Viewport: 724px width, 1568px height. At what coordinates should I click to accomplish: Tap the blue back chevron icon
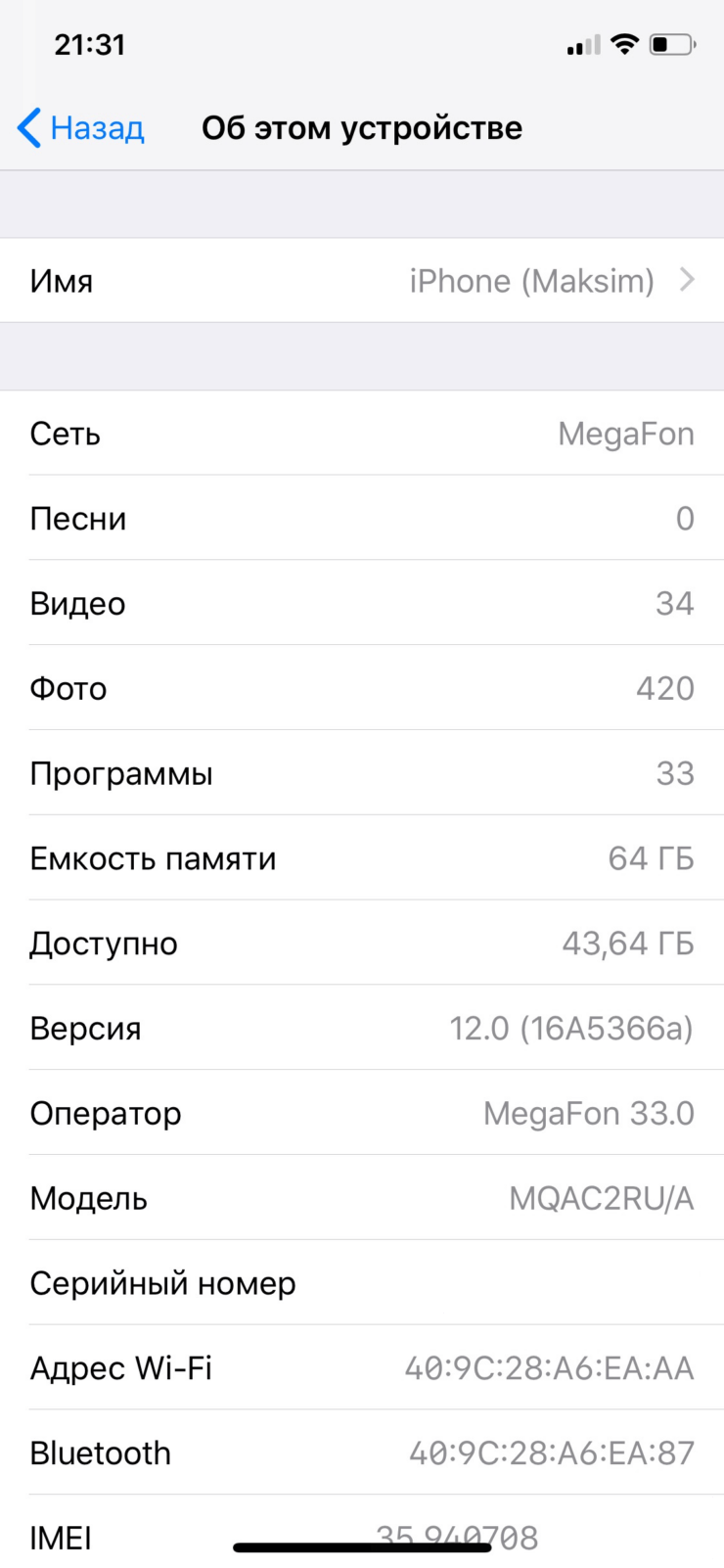pos(27,127)
